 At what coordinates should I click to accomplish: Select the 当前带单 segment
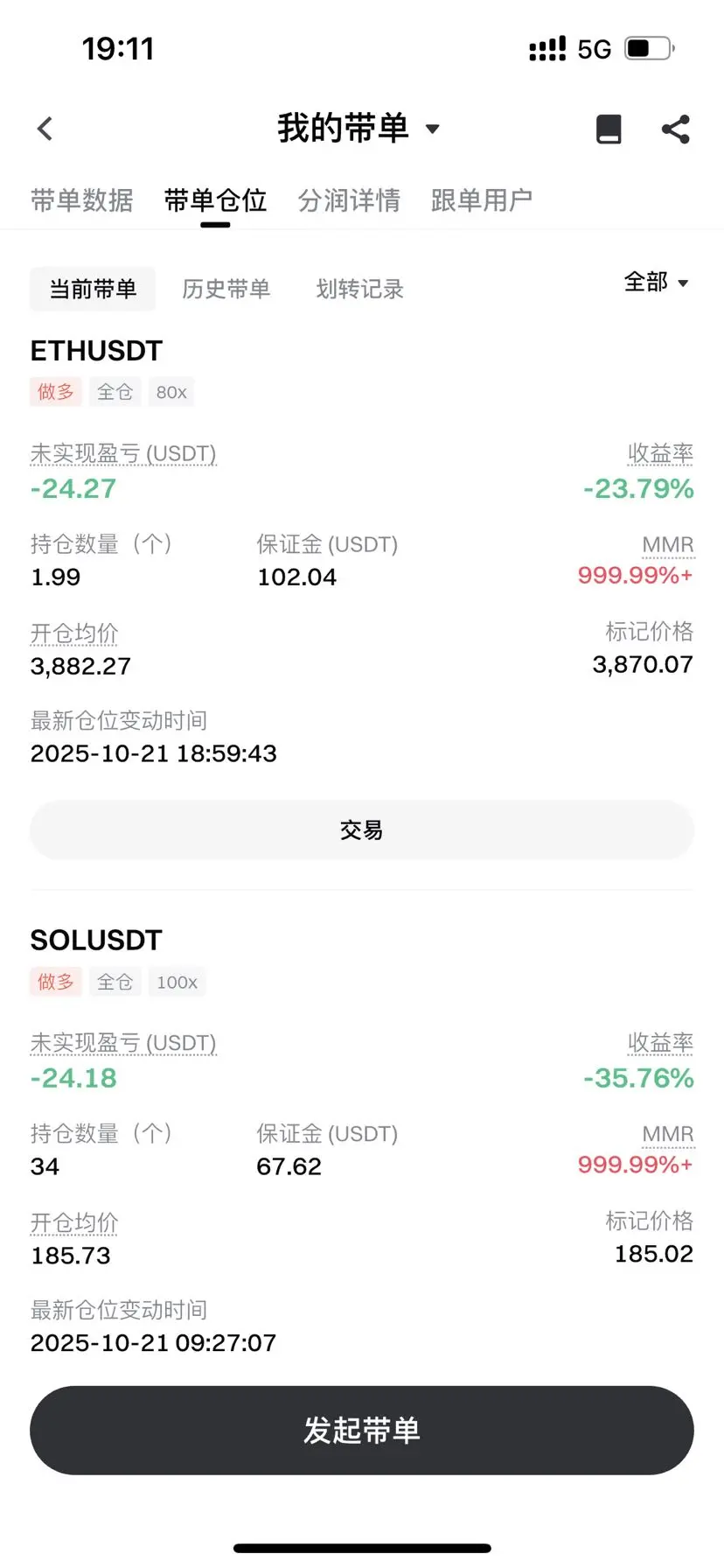pos(93,289)
